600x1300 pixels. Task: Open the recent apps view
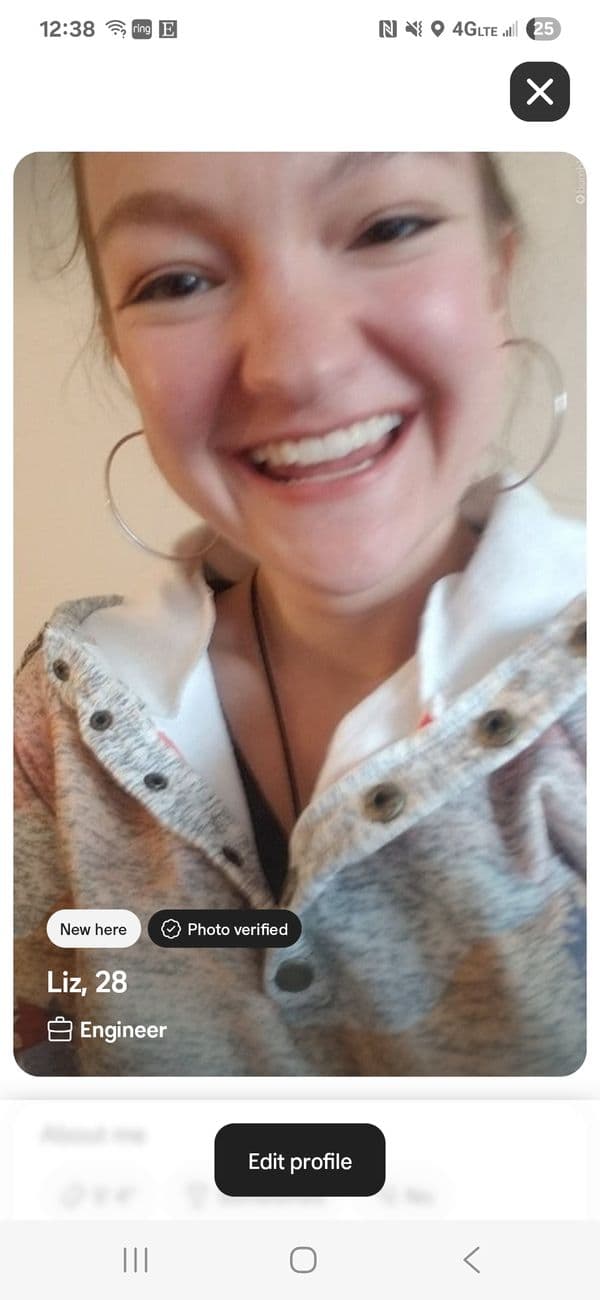pyautogui.click(x=135, y=1259)
